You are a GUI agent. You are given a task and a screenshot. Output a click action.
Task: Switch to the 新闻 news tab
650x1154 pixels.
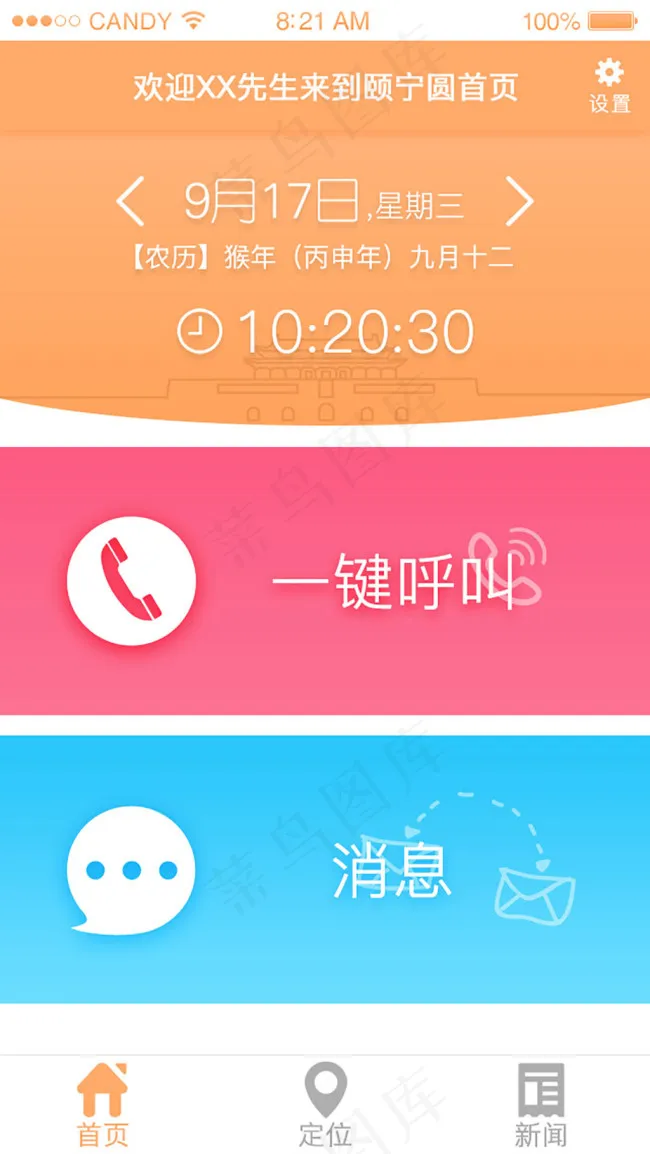tap(541, 1104)
